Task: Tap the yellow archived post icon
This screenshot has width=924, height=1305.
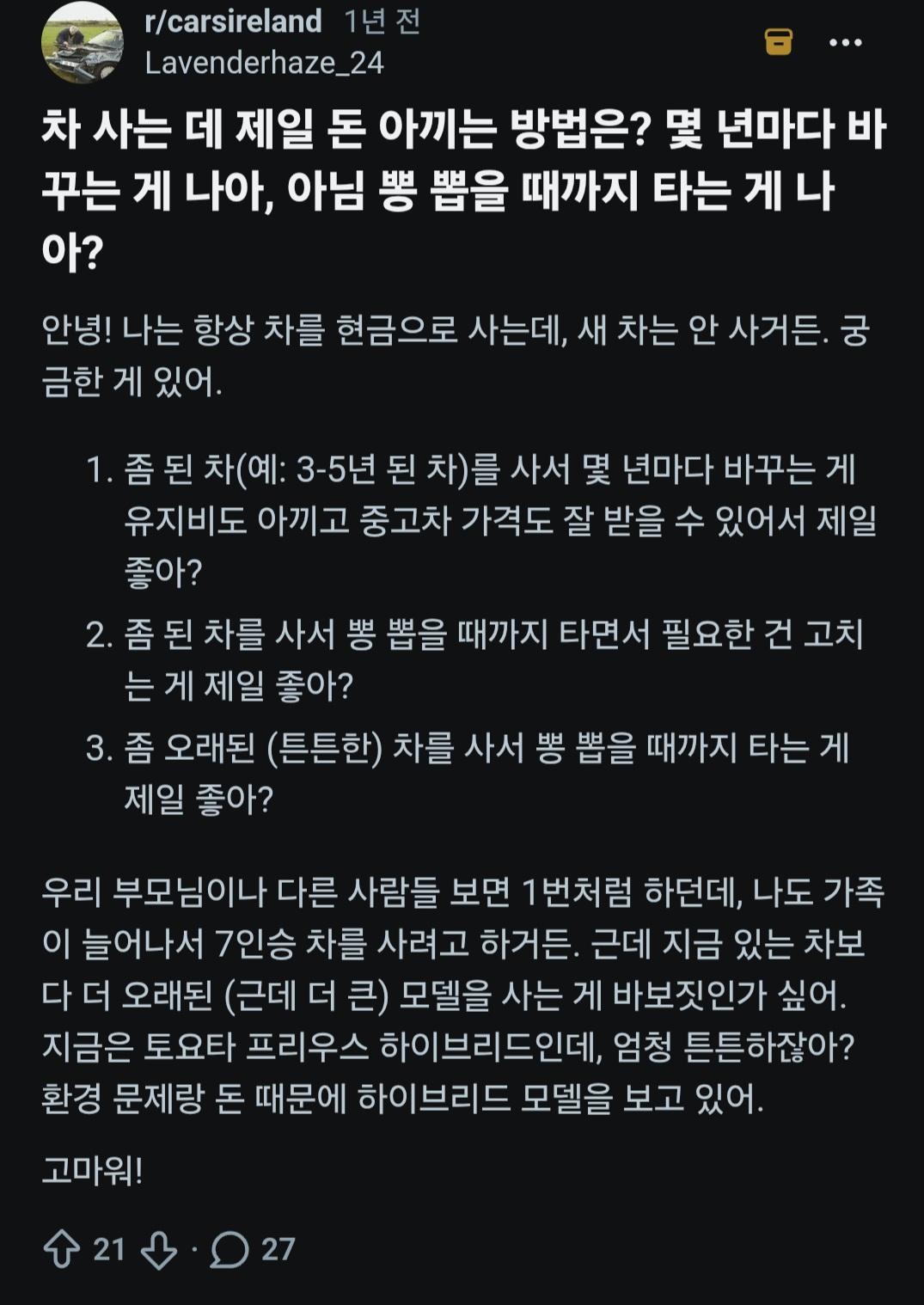Action: [779, 41]
